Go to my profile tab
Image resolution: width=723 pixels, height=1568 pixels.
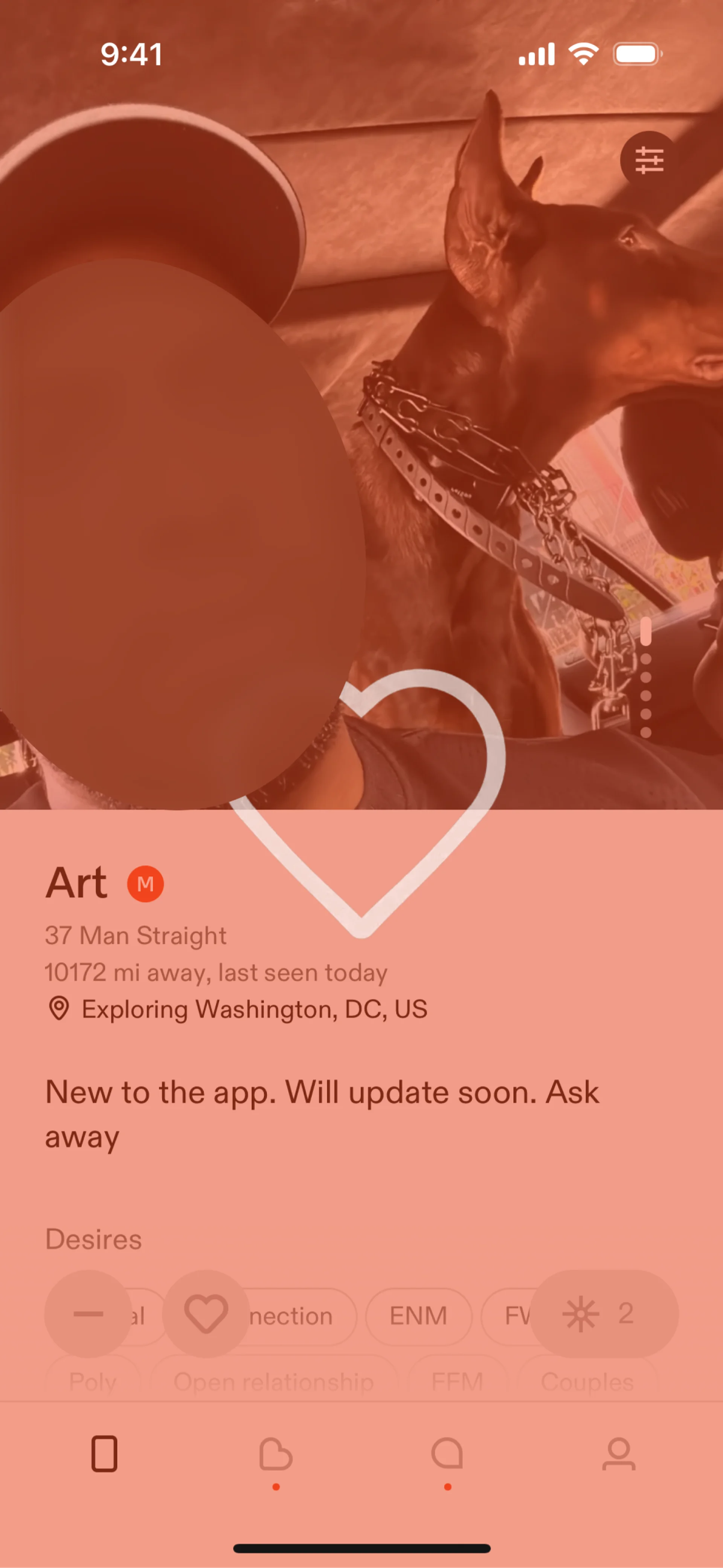pyautogui.click(x=618, y=1454)
